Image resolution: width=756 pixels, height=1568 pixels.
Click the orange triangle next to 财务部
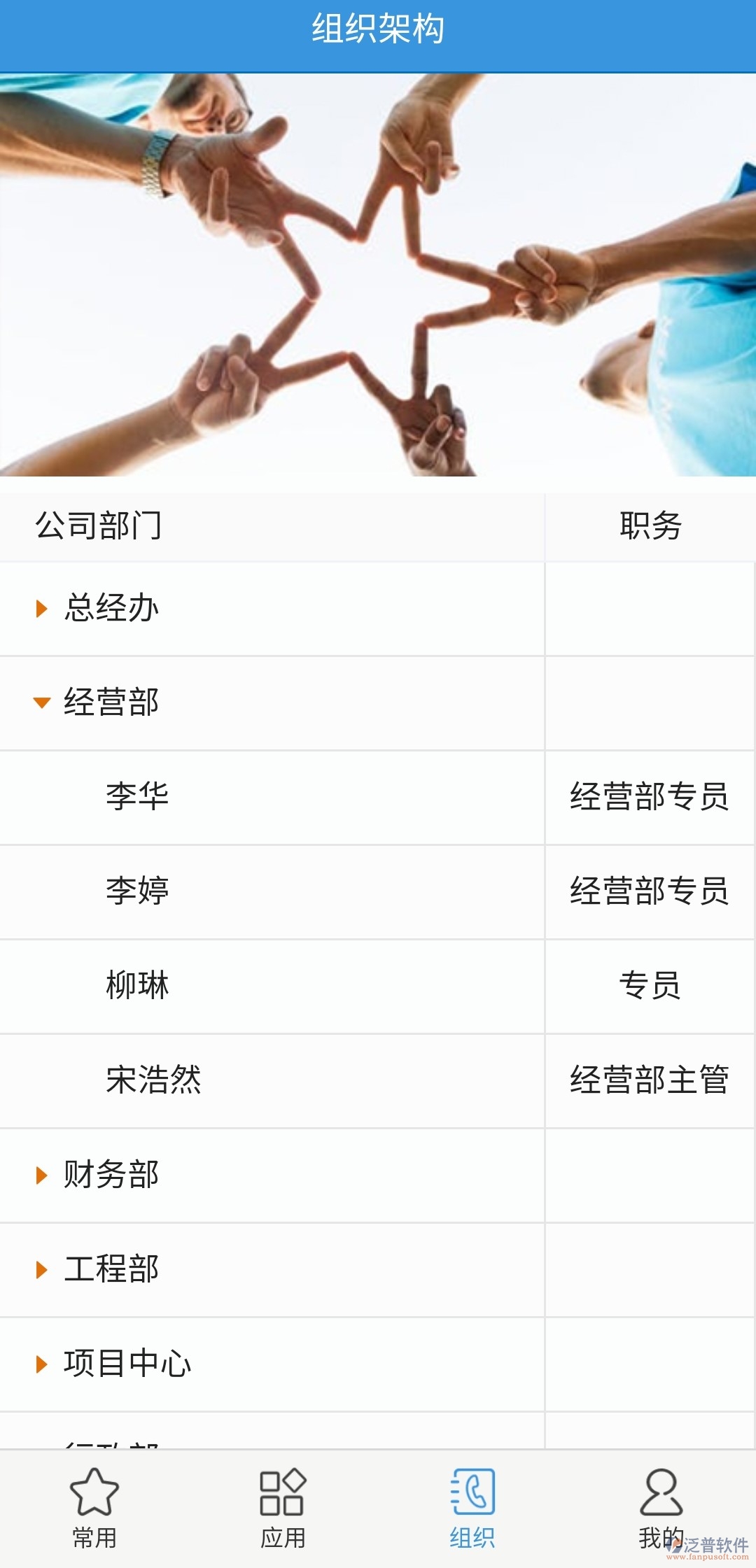tap(43, 1175)
